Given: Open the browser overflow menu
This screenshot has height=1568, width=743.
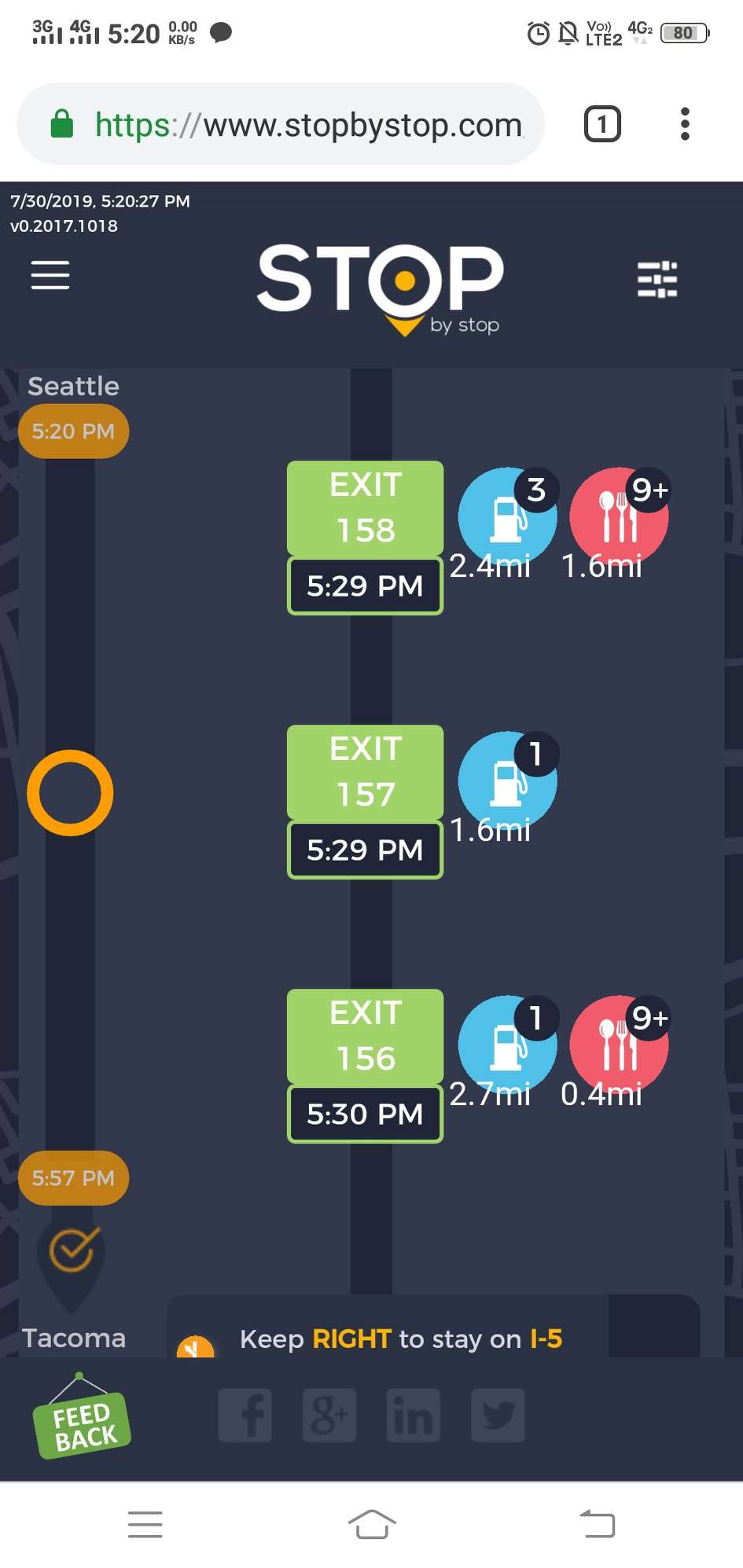Looking at the screenshot, I should pos(685,124).
